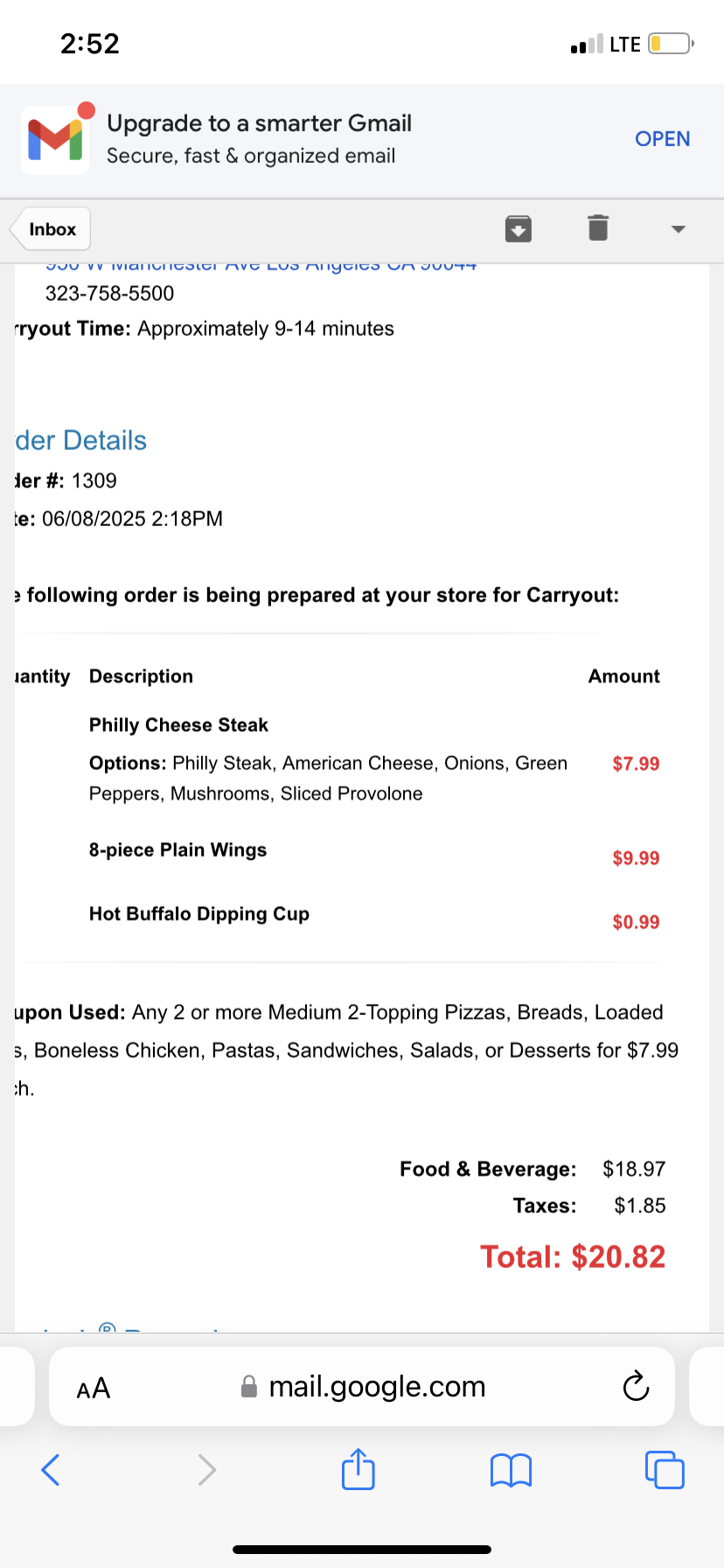Open the Safari share sheet
This screenshot has height=1568, width=724.
click(358, 1469)
